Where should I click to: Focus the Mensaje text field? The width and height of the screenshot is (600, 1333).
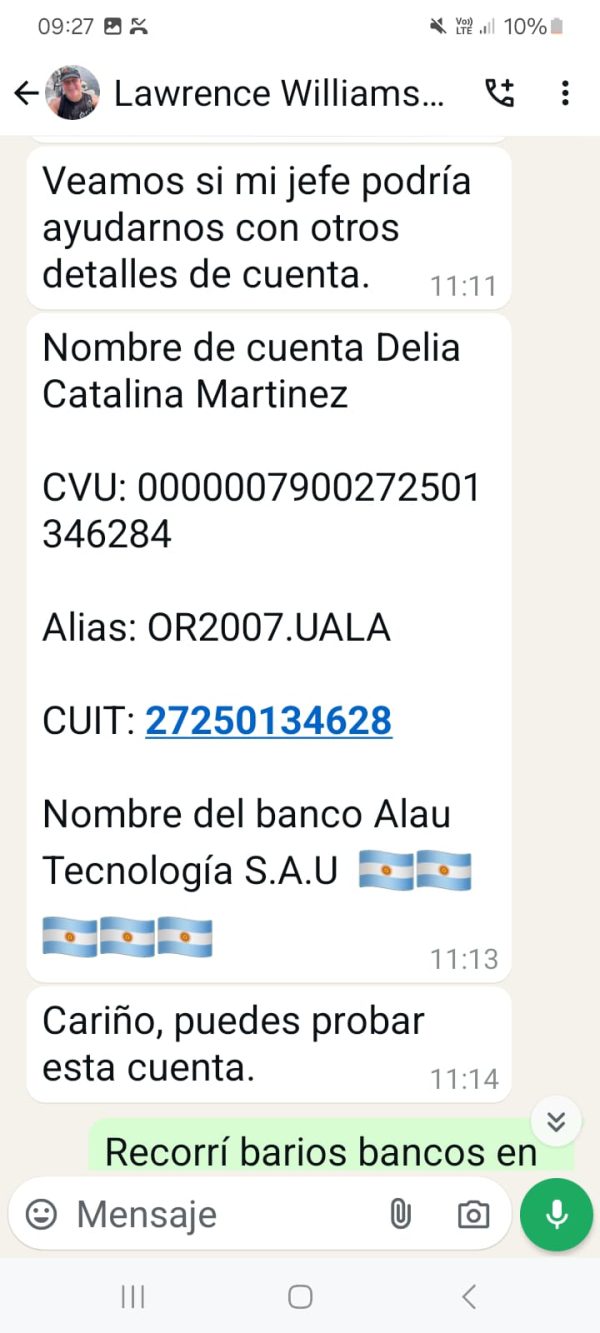pos(220,1215)
